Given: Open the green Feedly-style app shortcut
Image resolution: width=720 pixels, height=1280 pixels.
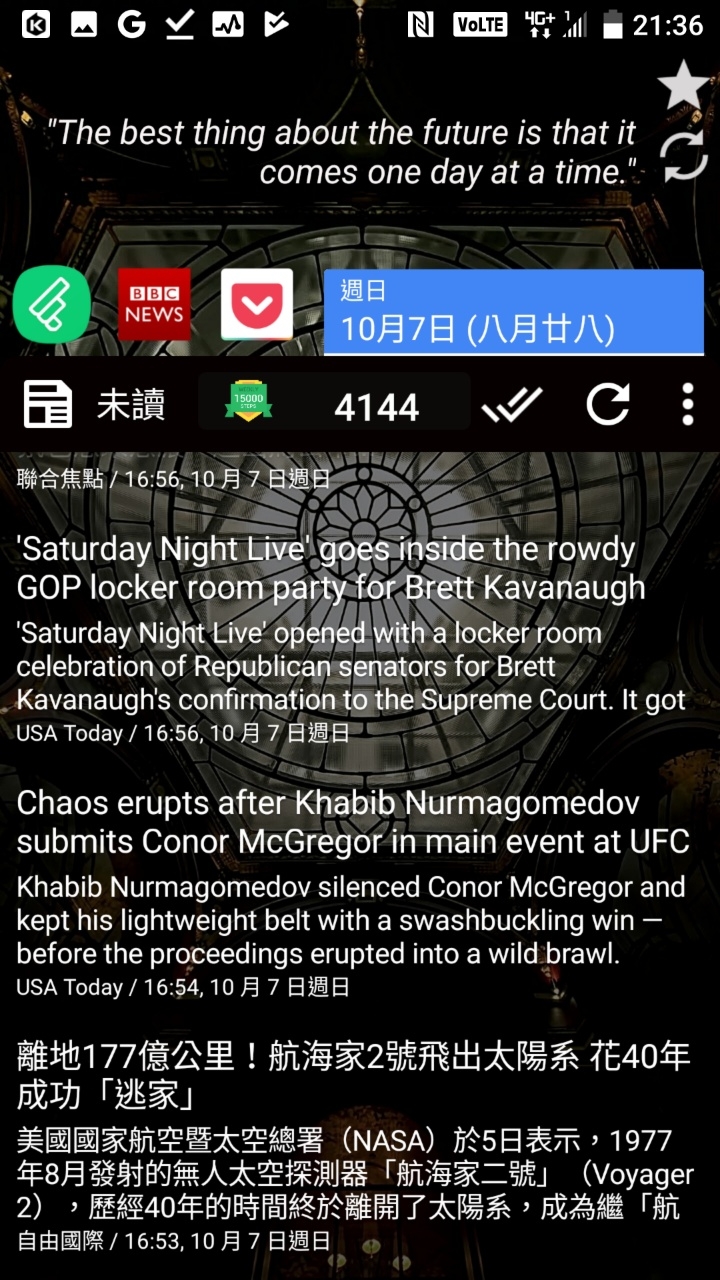Looking at the screenshot, I should click(x=52, y=304).
